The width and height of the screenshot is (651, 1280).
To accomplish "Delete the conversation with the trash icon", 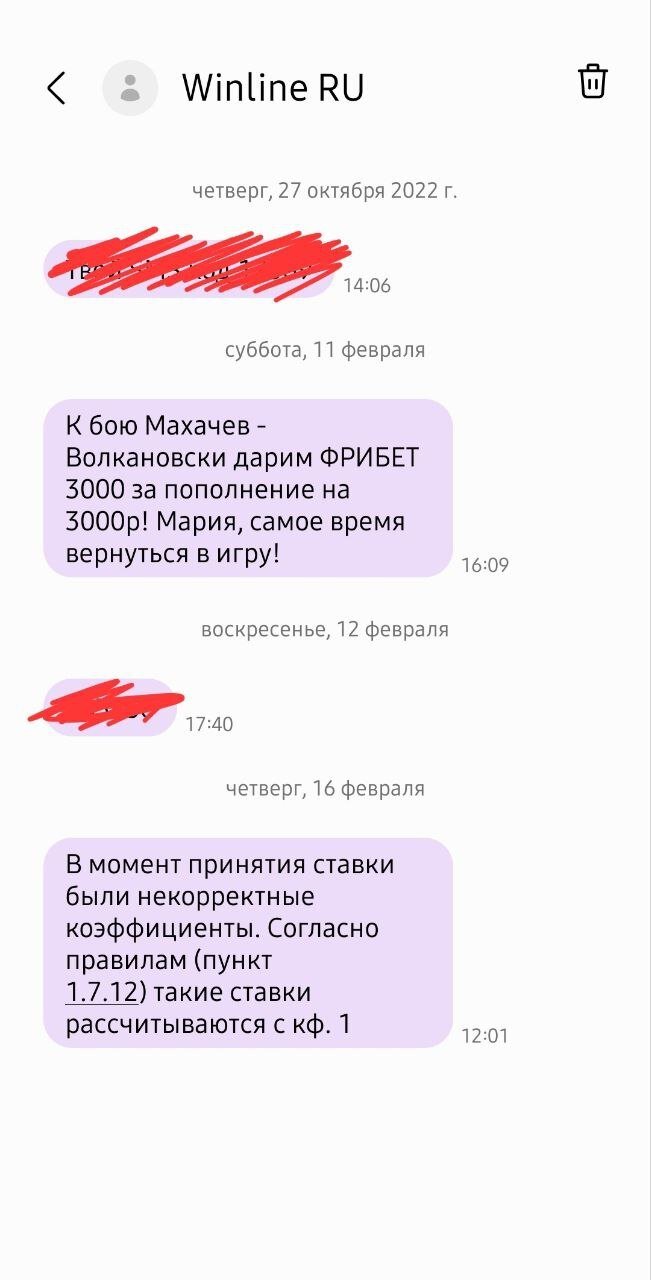I will (593, 82).
